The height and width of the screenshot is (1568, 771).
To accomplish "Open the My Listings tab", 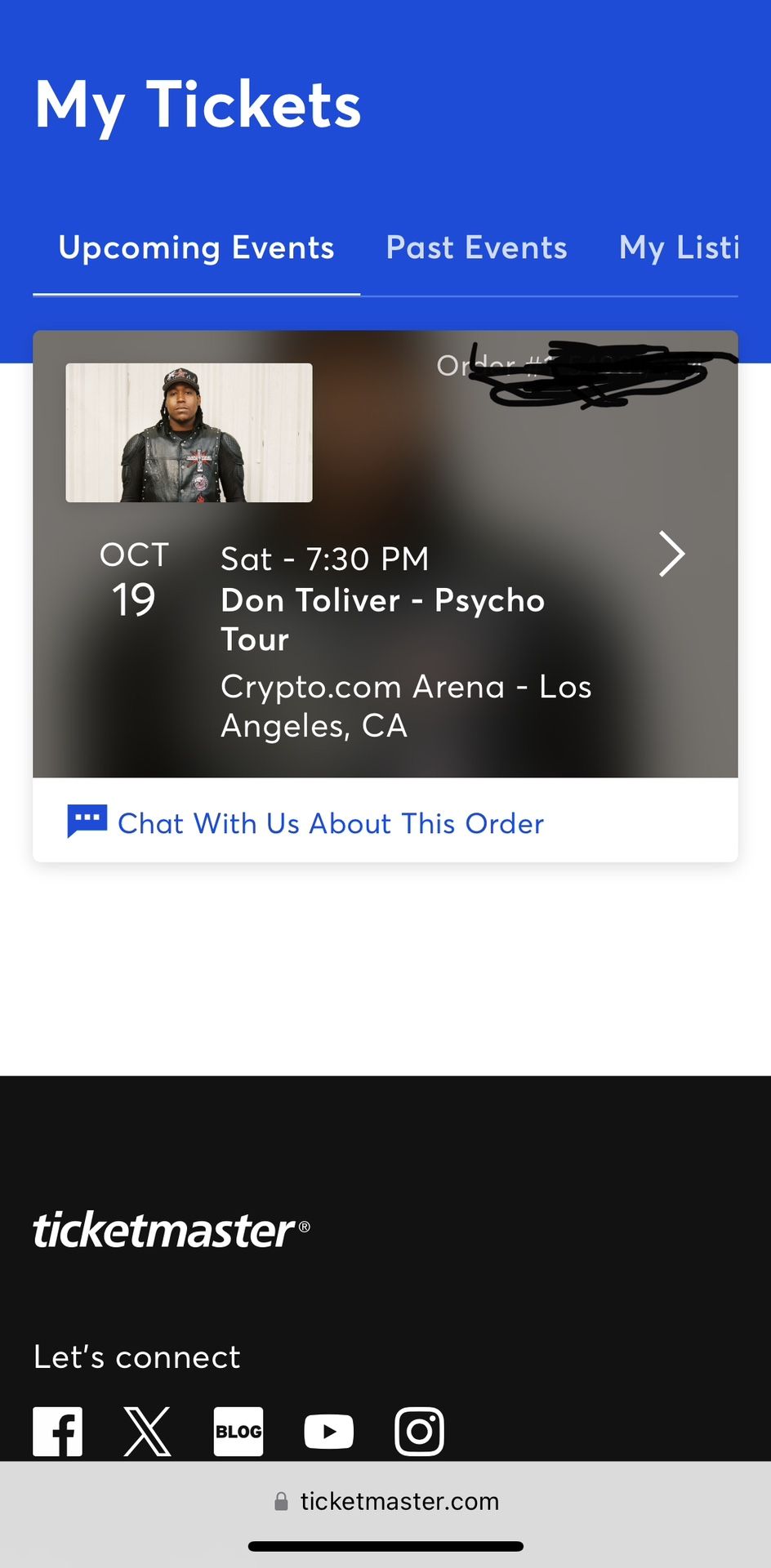I will [686, 247].
